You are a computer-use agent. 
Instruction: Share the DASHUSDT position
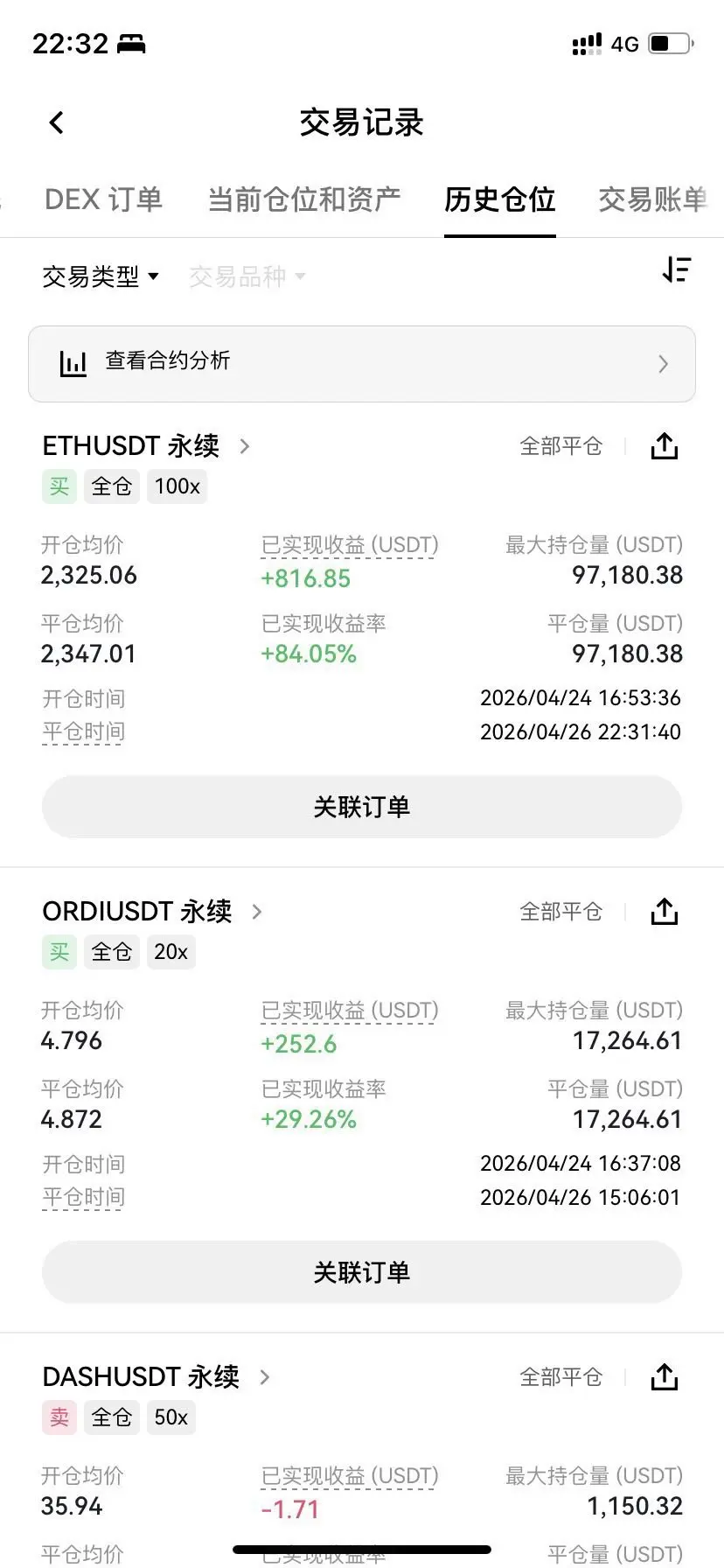pos(665,1377)
